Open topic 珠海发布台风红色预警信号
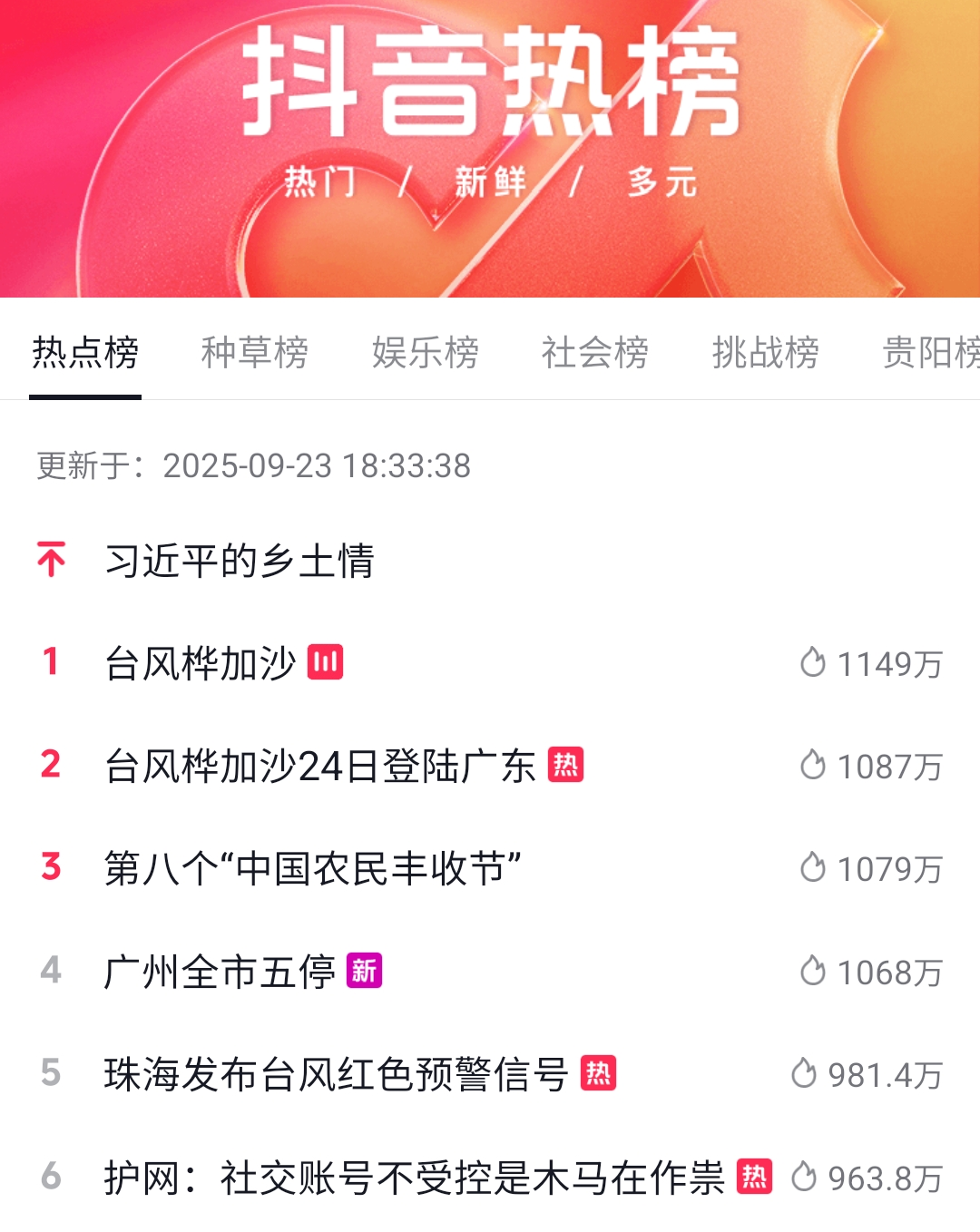 (336, 1075)
